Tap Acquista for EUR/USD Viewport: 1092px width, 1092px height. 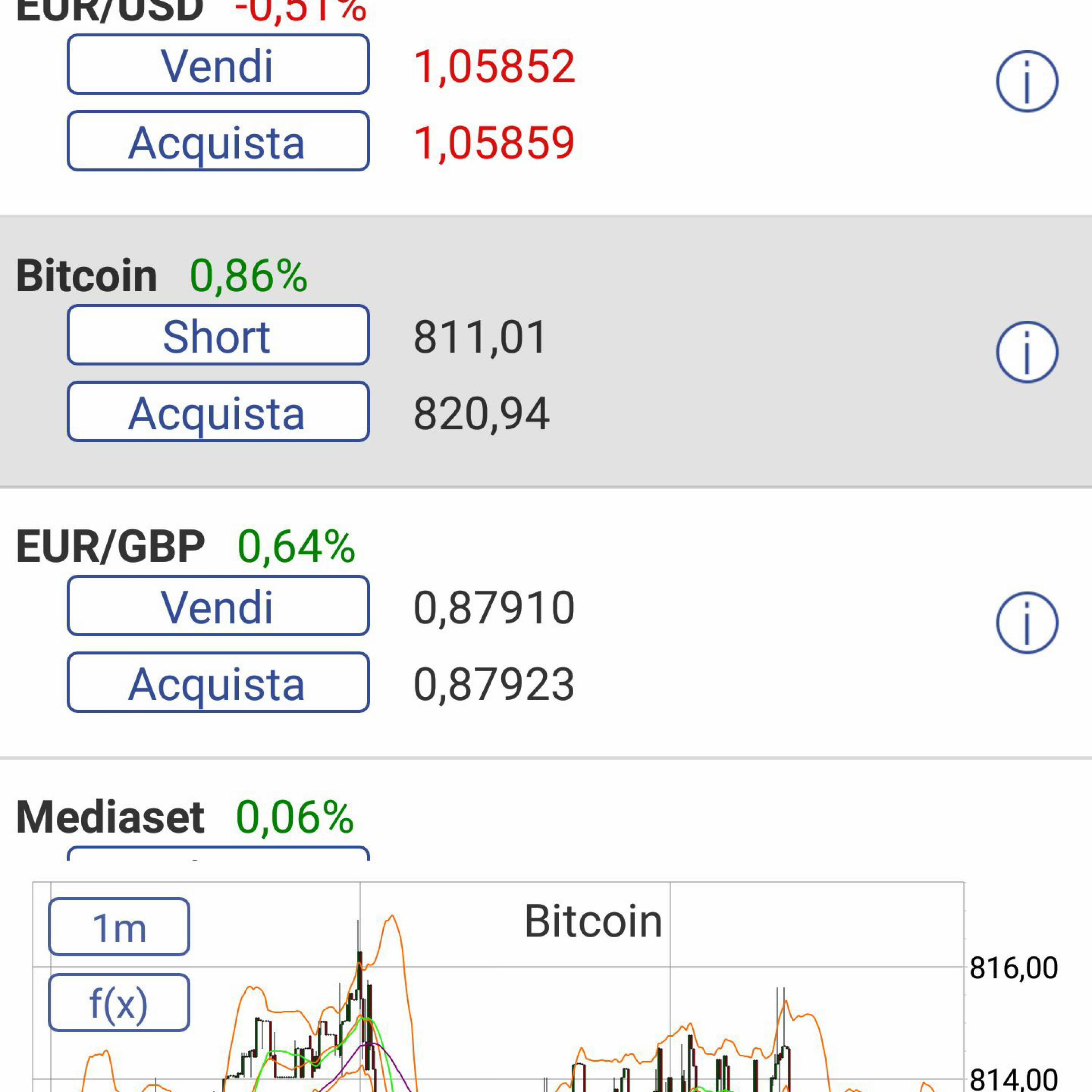[x=218, y=141]
